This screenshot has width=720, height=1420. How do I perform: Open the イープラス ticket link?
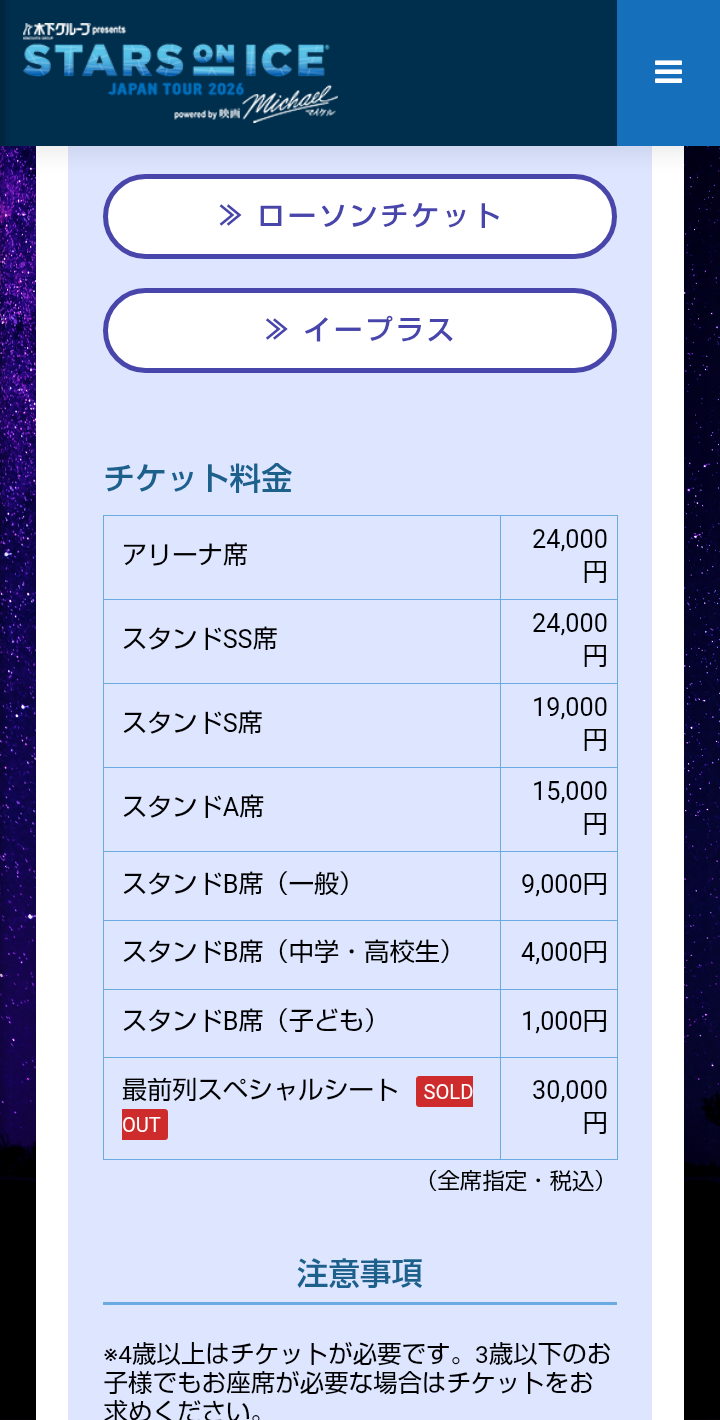(360, 330)
